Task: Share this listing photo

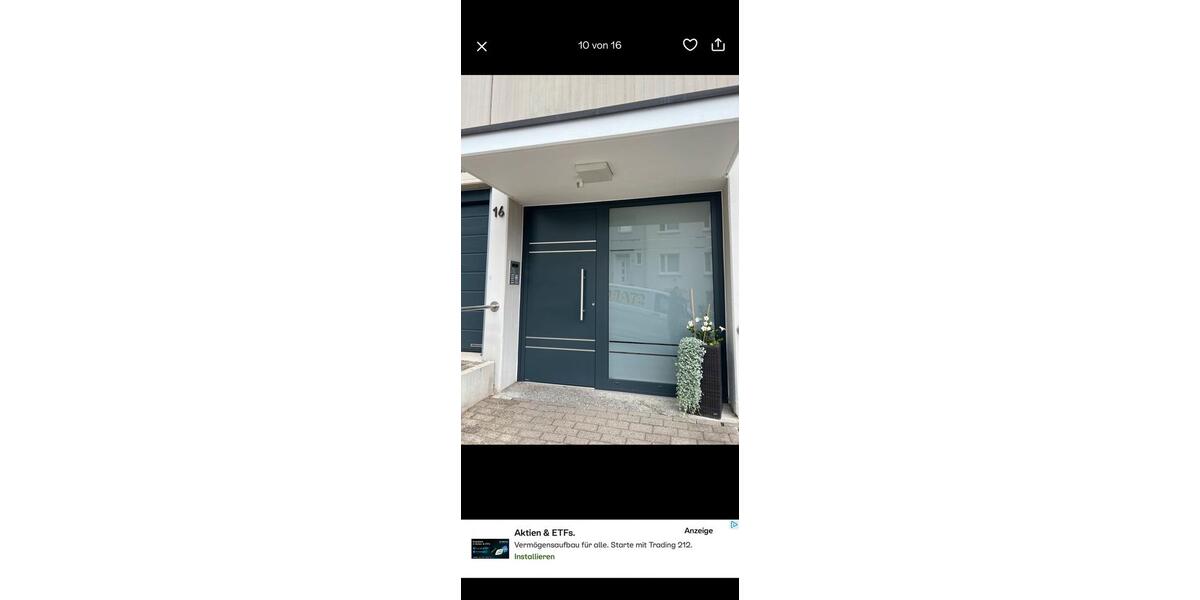Action: pos(718,45)
